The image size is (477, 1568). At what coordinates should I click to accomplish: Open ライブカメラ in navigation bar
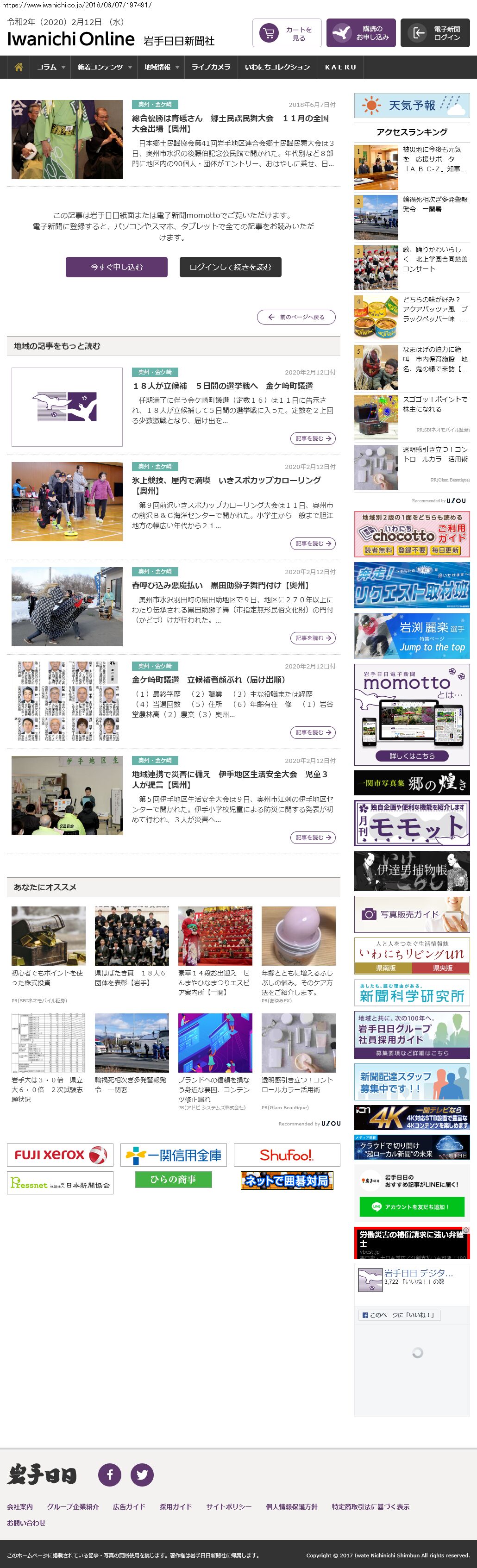click(x=211, y=67)
